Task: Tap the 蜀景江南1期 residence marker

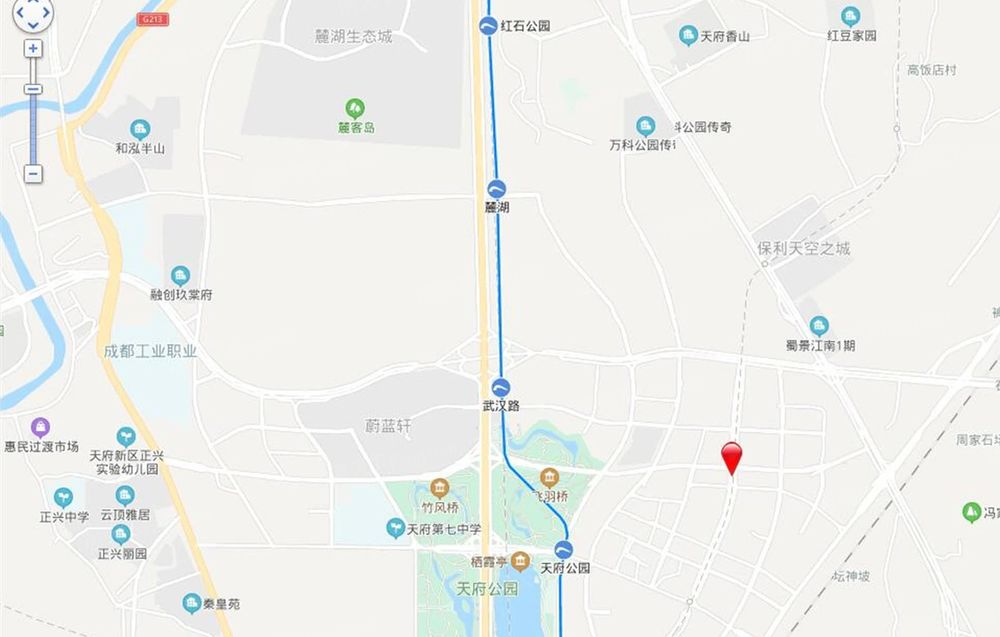Action: click(x=819, y=326)
